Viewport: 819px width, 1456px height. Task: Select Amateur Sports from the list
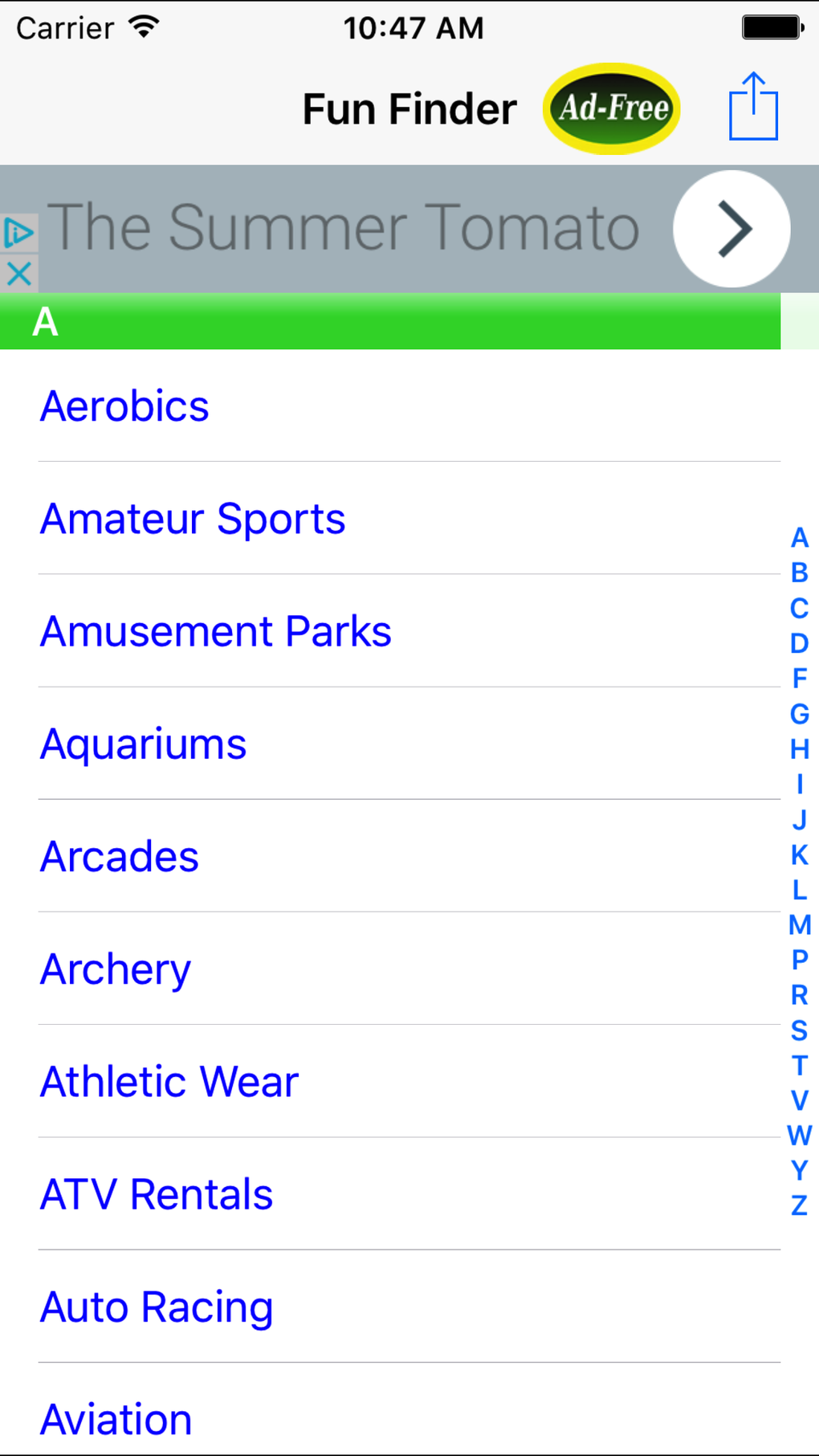click(193, 519)
